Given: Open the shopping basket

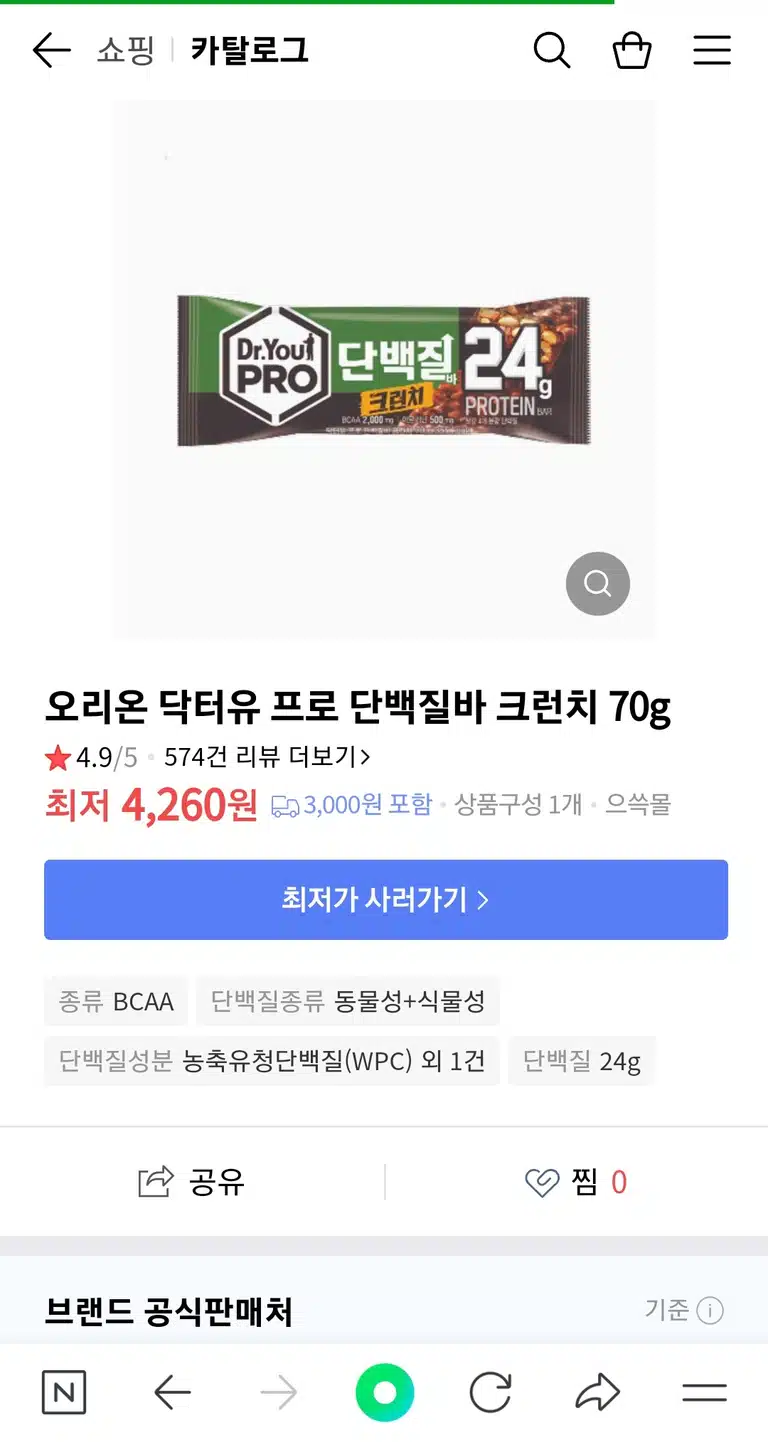Looking at the screenshot, I should click(632, 50).
